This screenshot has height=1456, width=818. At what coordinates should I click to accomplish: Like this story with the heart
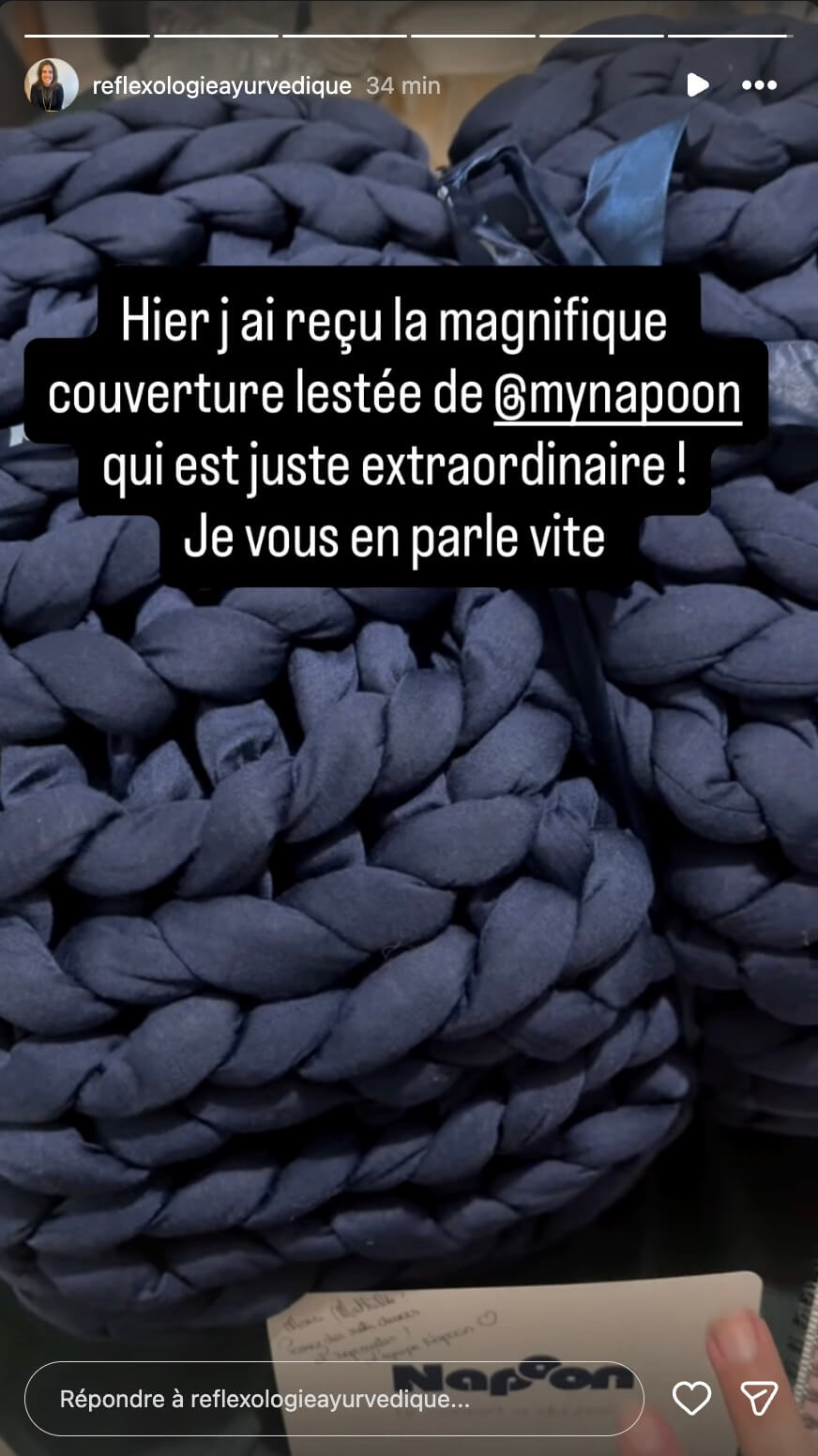691,1399
